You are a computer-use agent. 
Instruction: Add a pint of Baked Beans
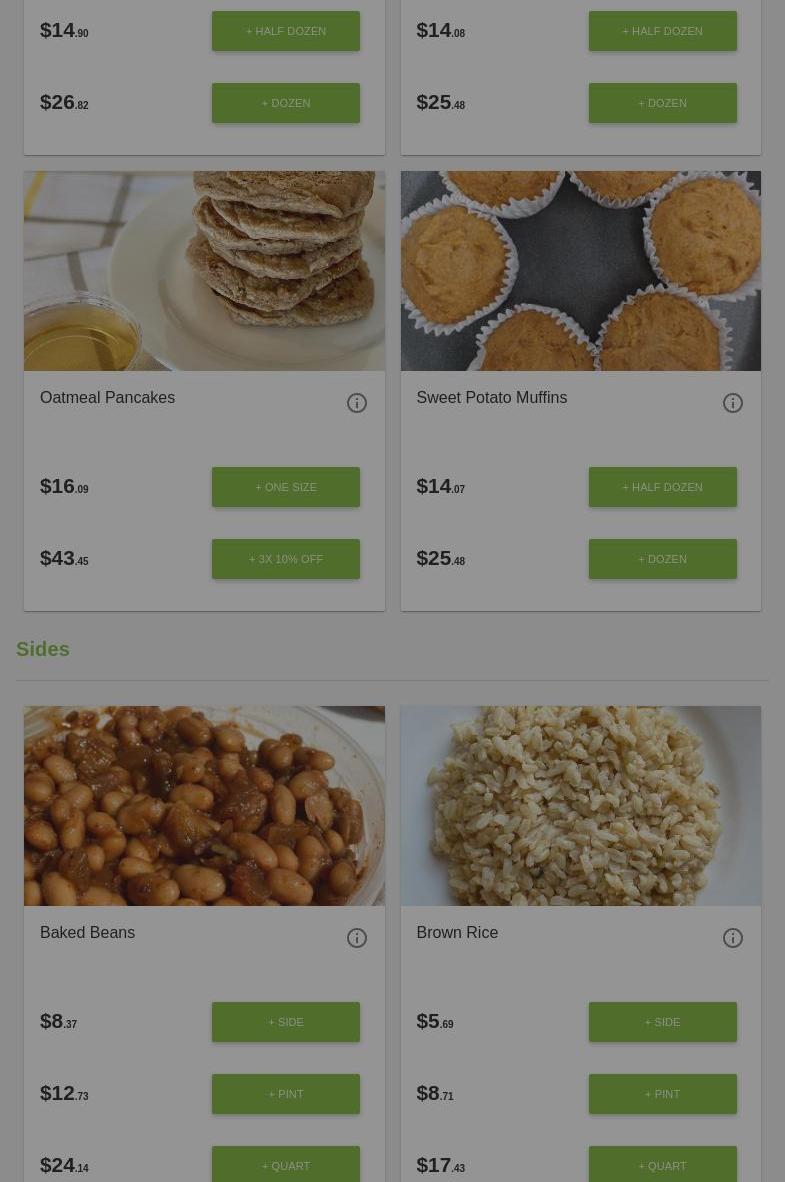tap(286, 1094)
